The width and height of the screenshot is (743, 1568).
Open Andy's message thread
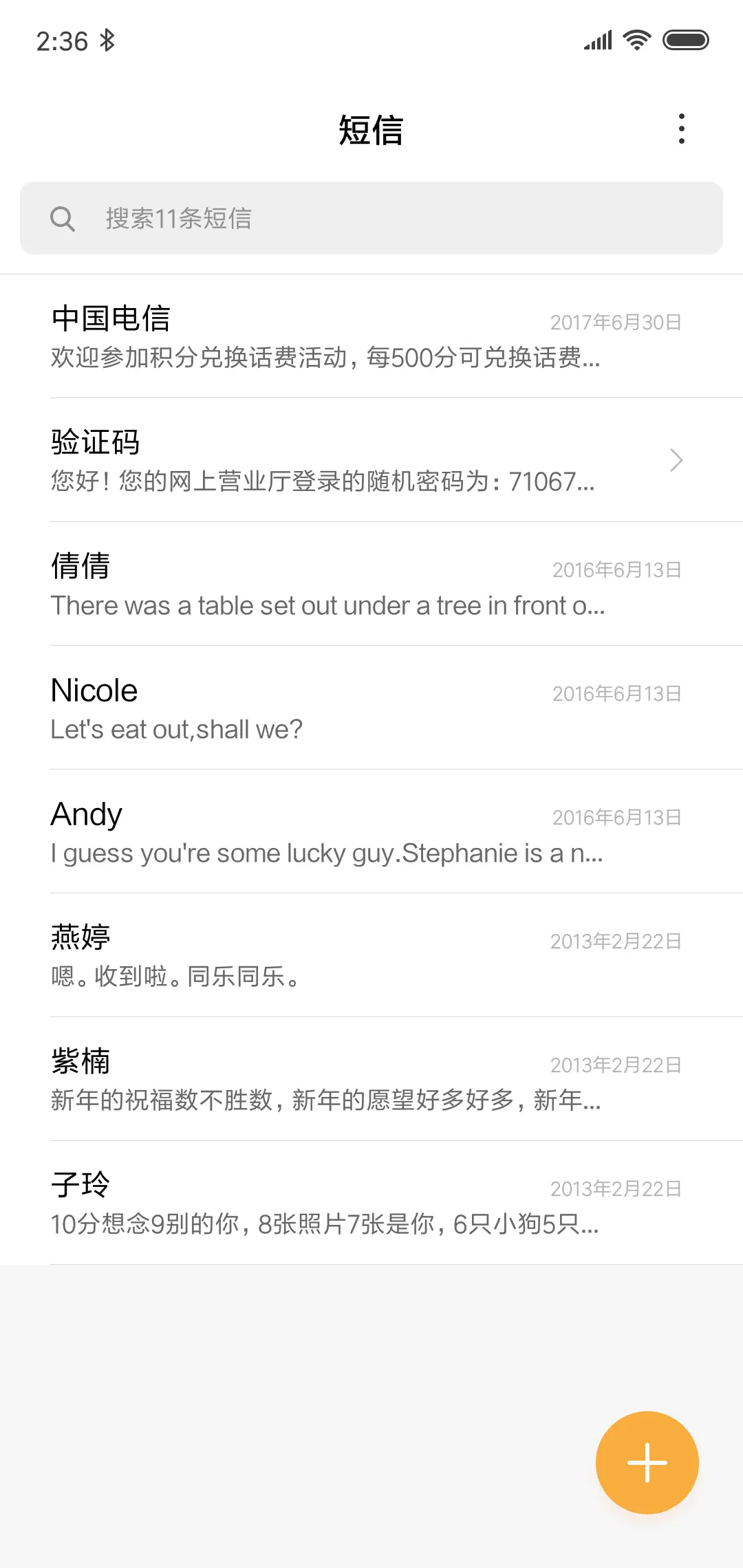point(371,832)
